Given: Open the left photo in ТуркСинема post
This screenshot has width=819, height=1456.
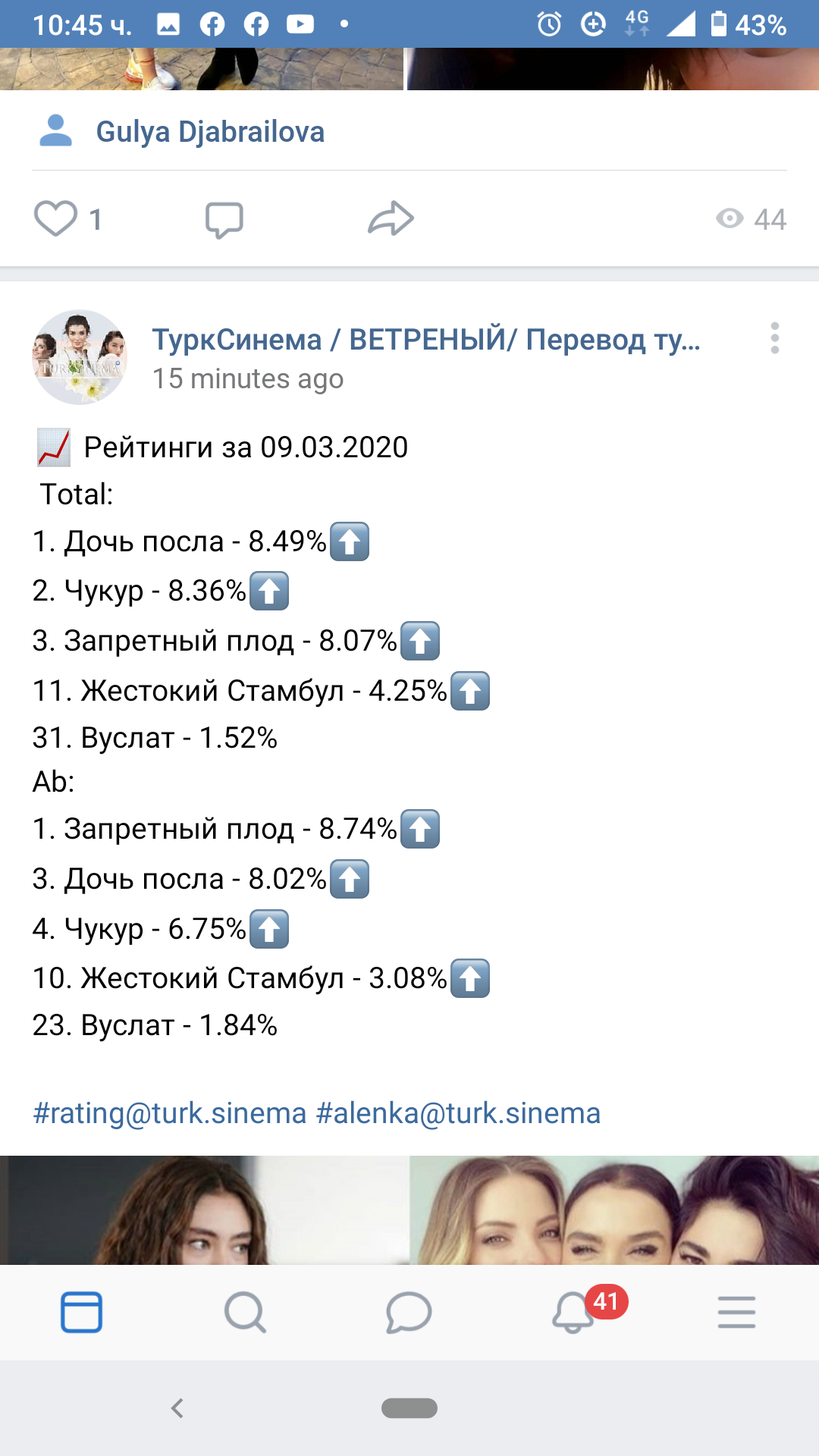Looking at the screenshot, I should [x=203, y=1210].
